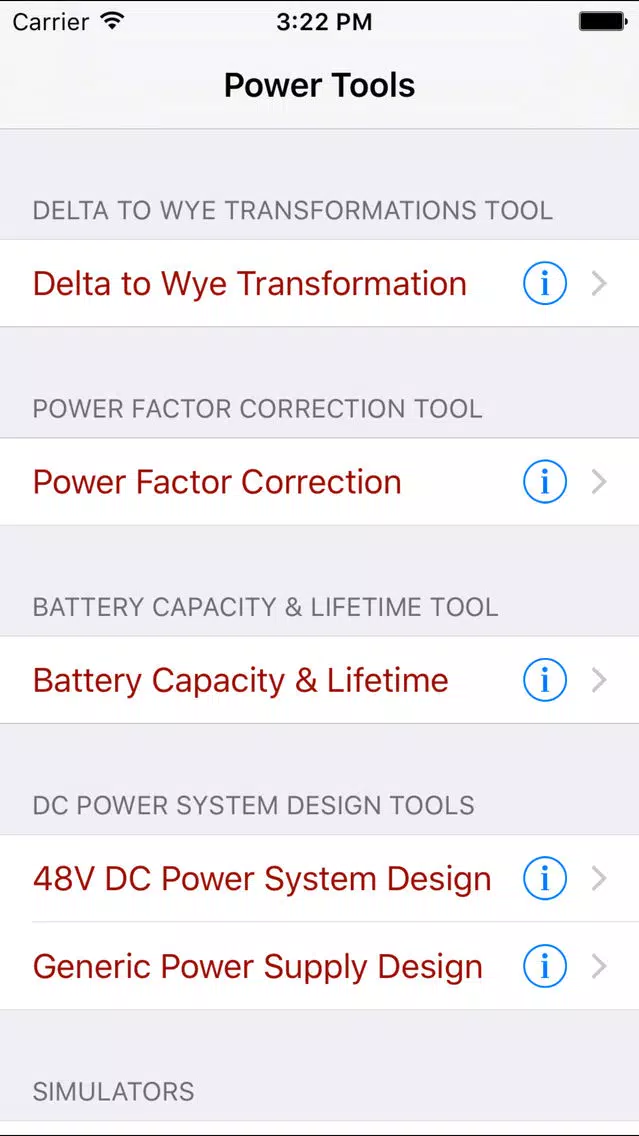This screenshot has width=639, height=1136.
Task: Go to Generic Power Supply Design
Action: [x=320, y=966]
